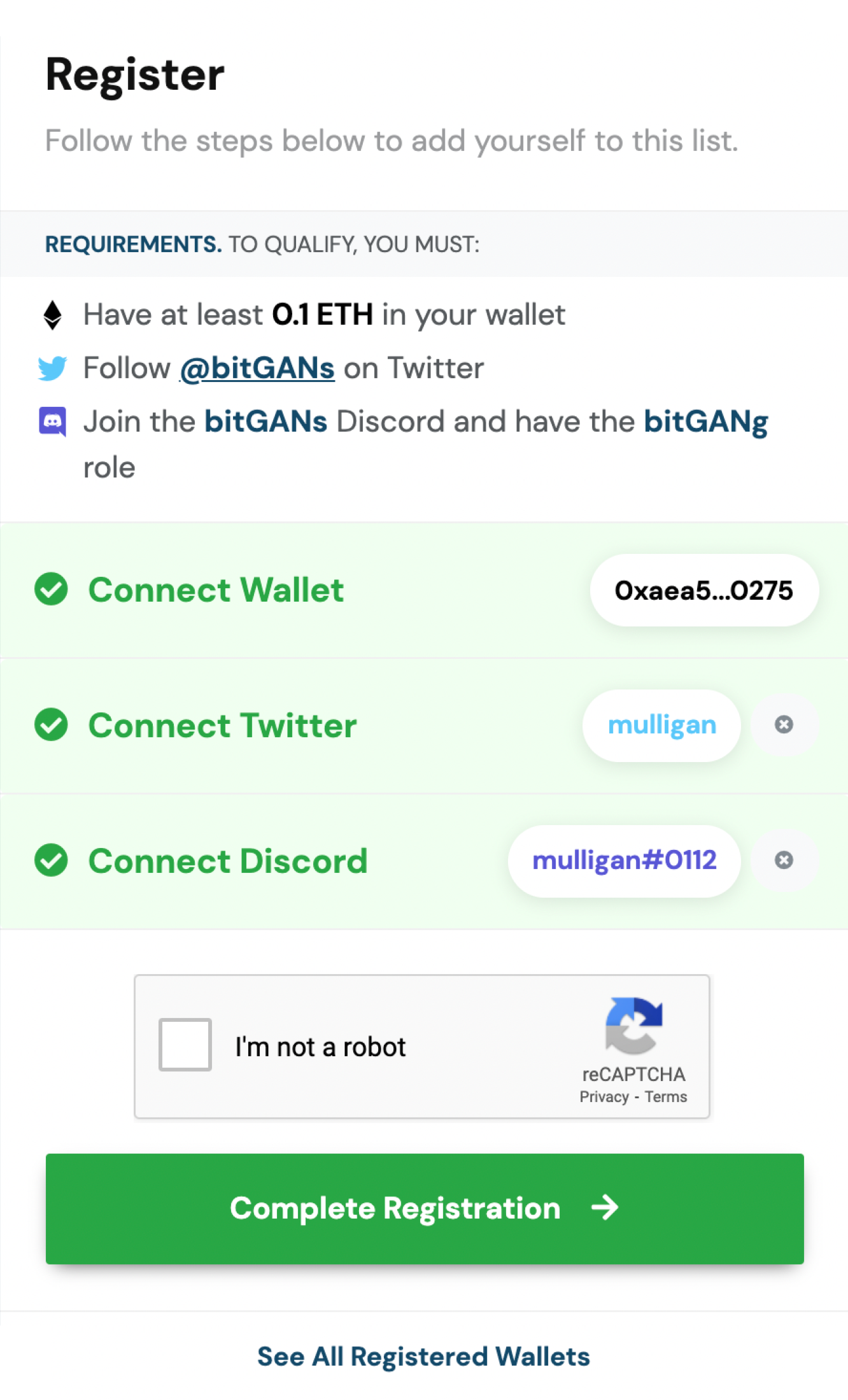848x1400 pixels.
Task: Open the reCAPTCHA Terms link
Action: 666,1097
